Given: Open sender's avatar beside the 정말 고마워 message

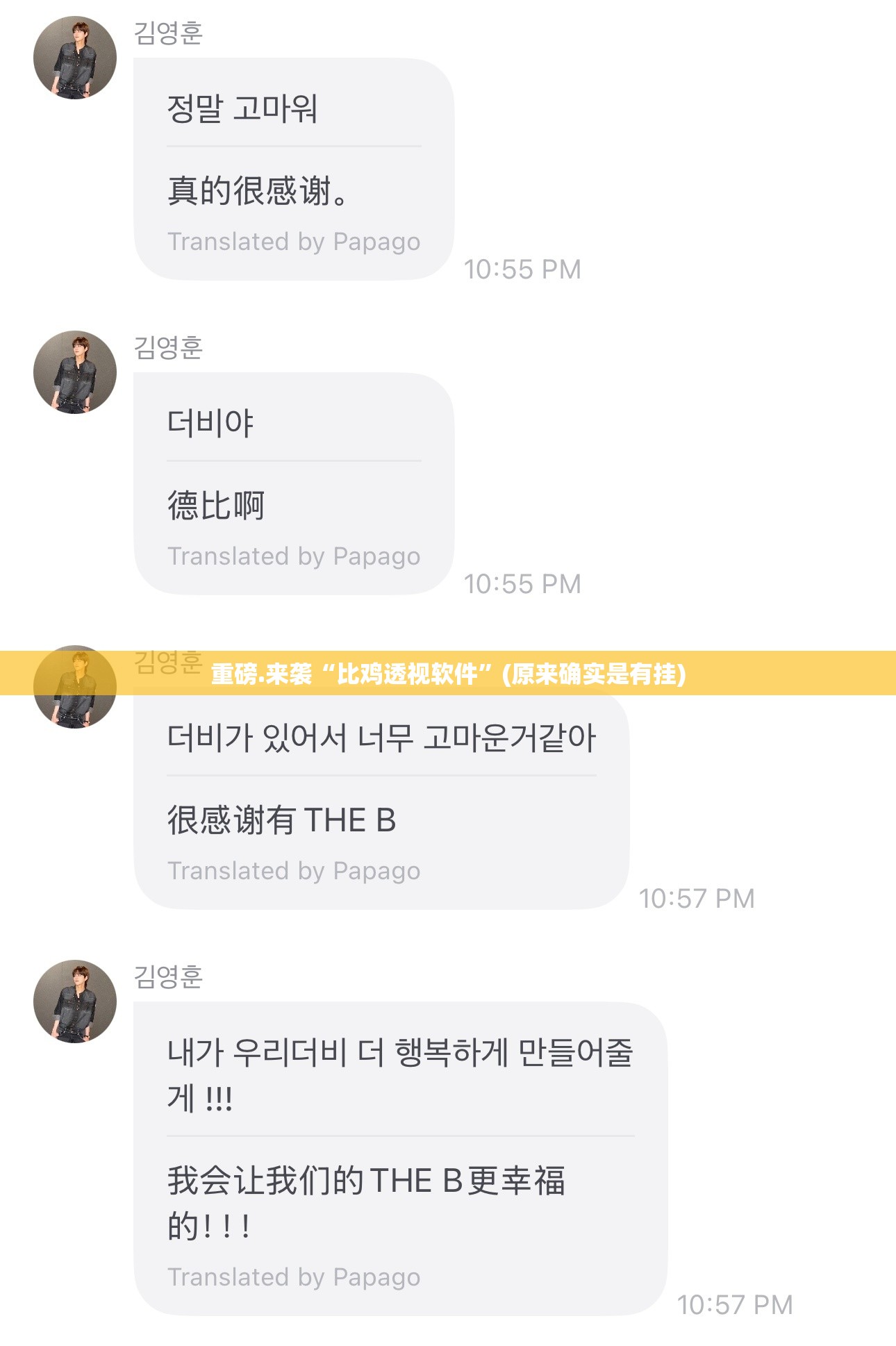Looking at the screenshot, I should click(x=75, y=58).
